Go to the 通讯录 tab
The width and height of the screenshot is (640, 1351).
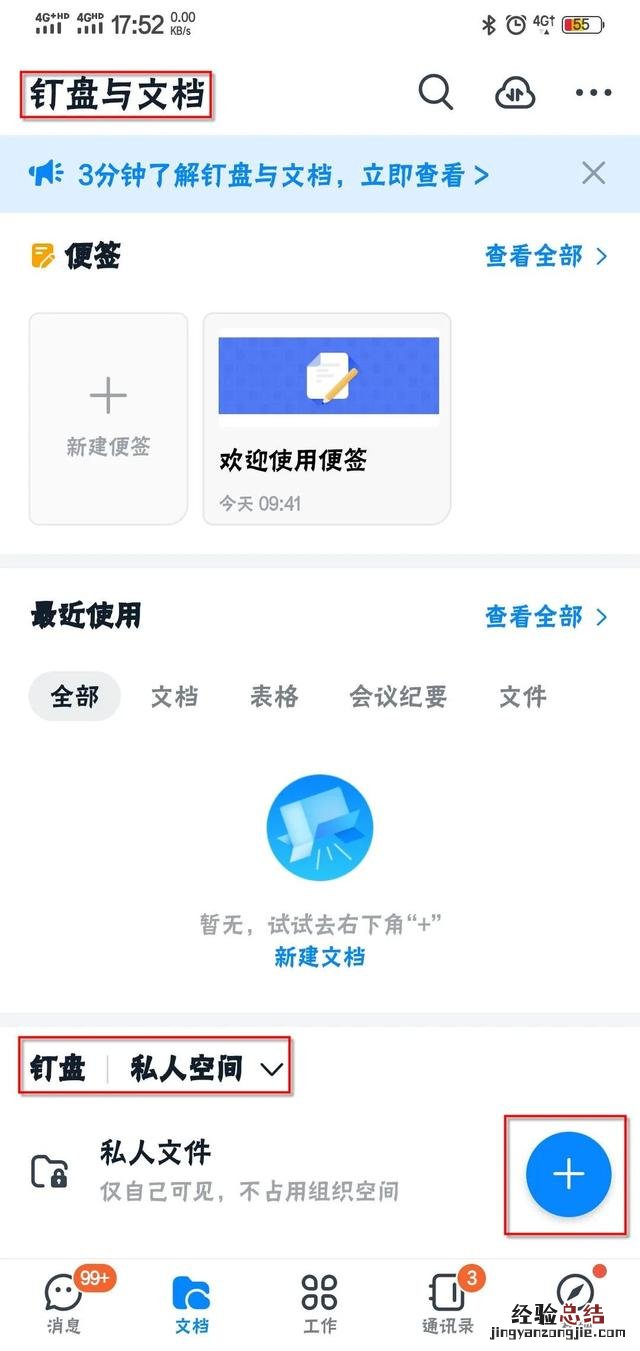click(446, 1302)
